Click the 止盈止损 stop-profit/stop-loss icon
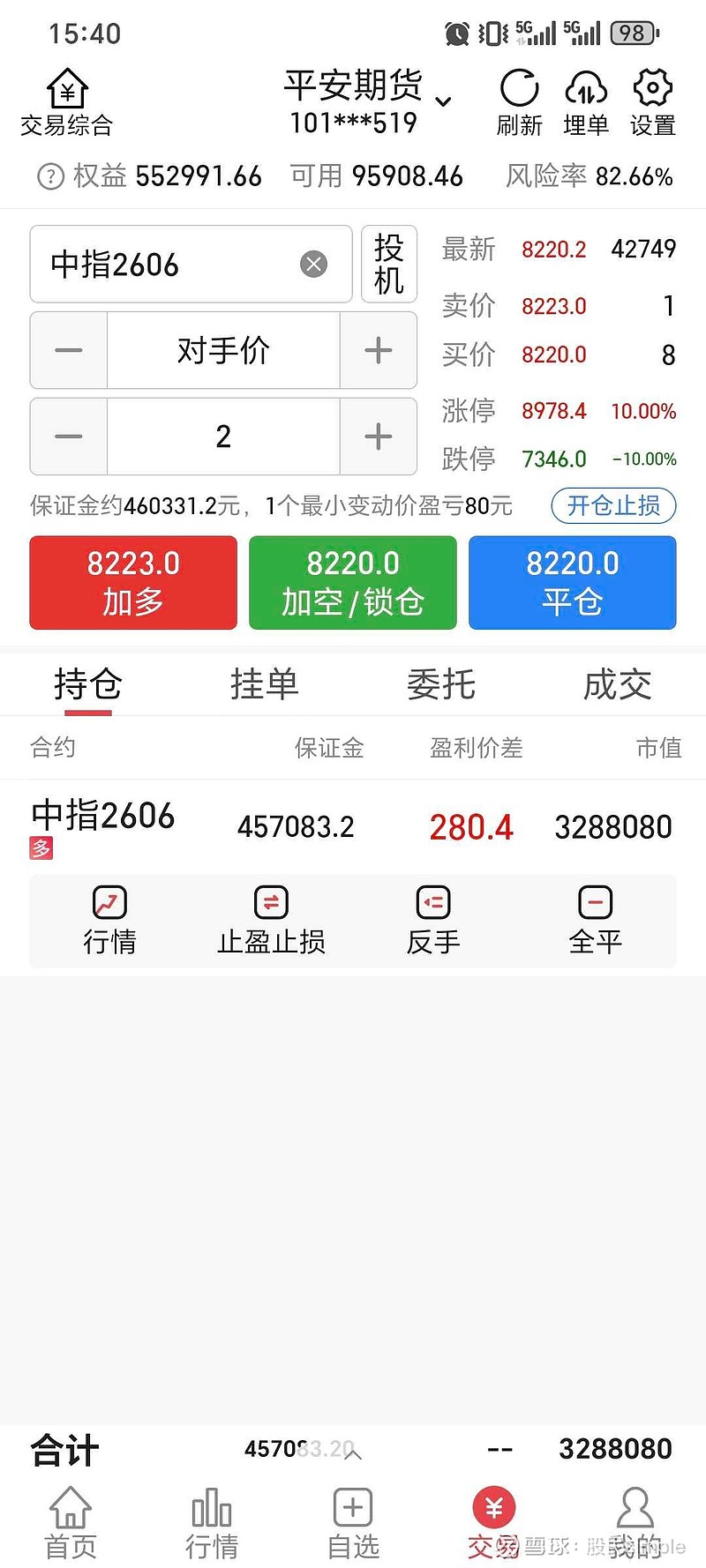The image size is (706, 1568). [x=271, y=920]
